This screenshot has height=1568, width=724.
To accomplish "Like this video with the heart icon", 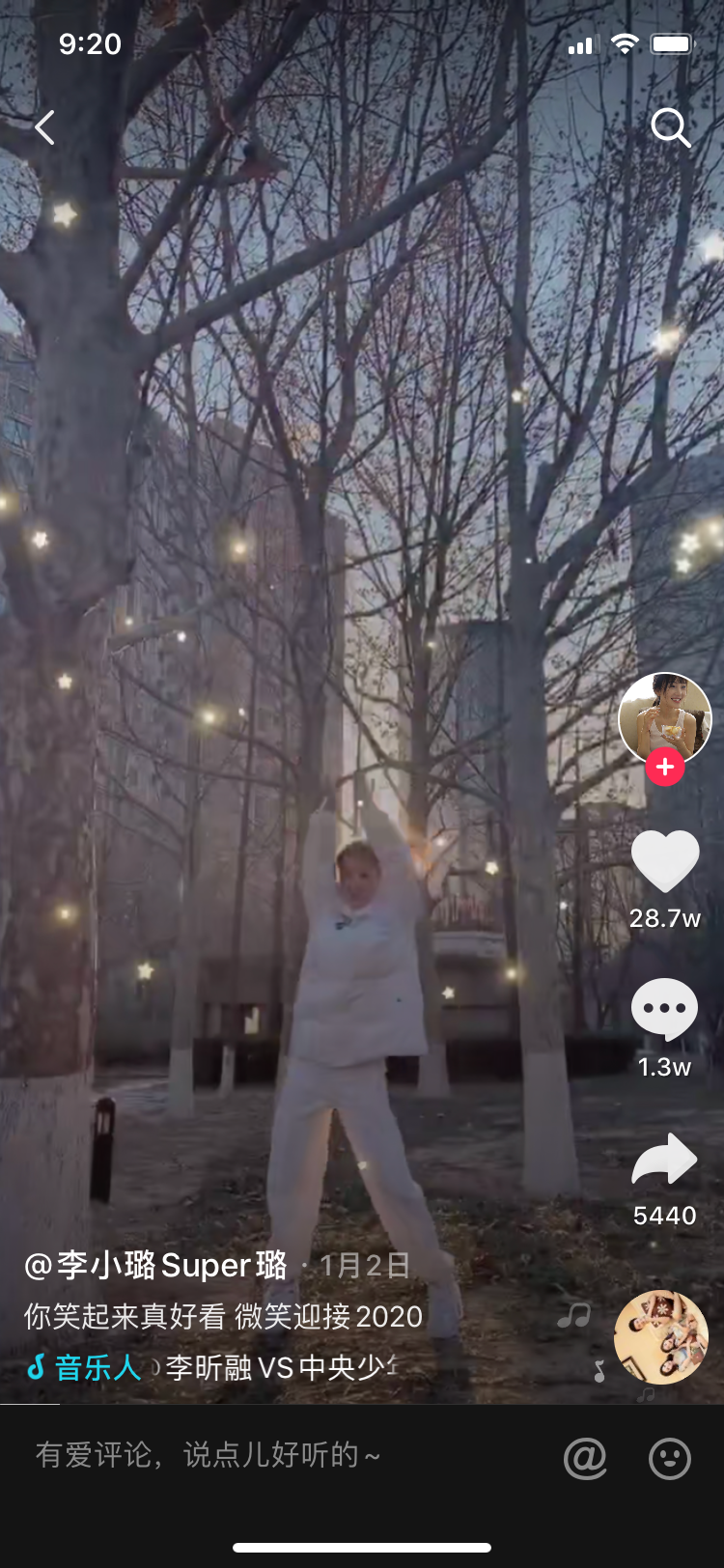I will (x=664, y=860).
